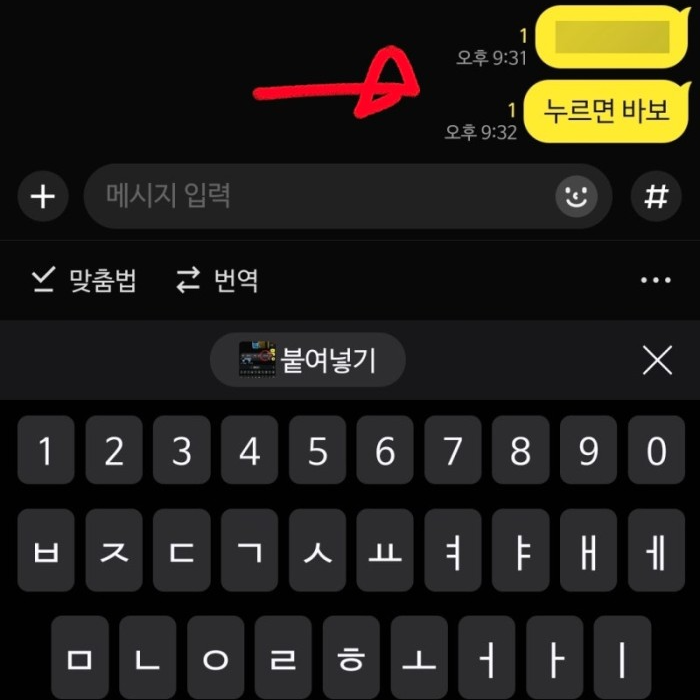Paste the clipboard image with 붙여넣기
Viewport: 700px width, 700px height.
coord(308,360)
